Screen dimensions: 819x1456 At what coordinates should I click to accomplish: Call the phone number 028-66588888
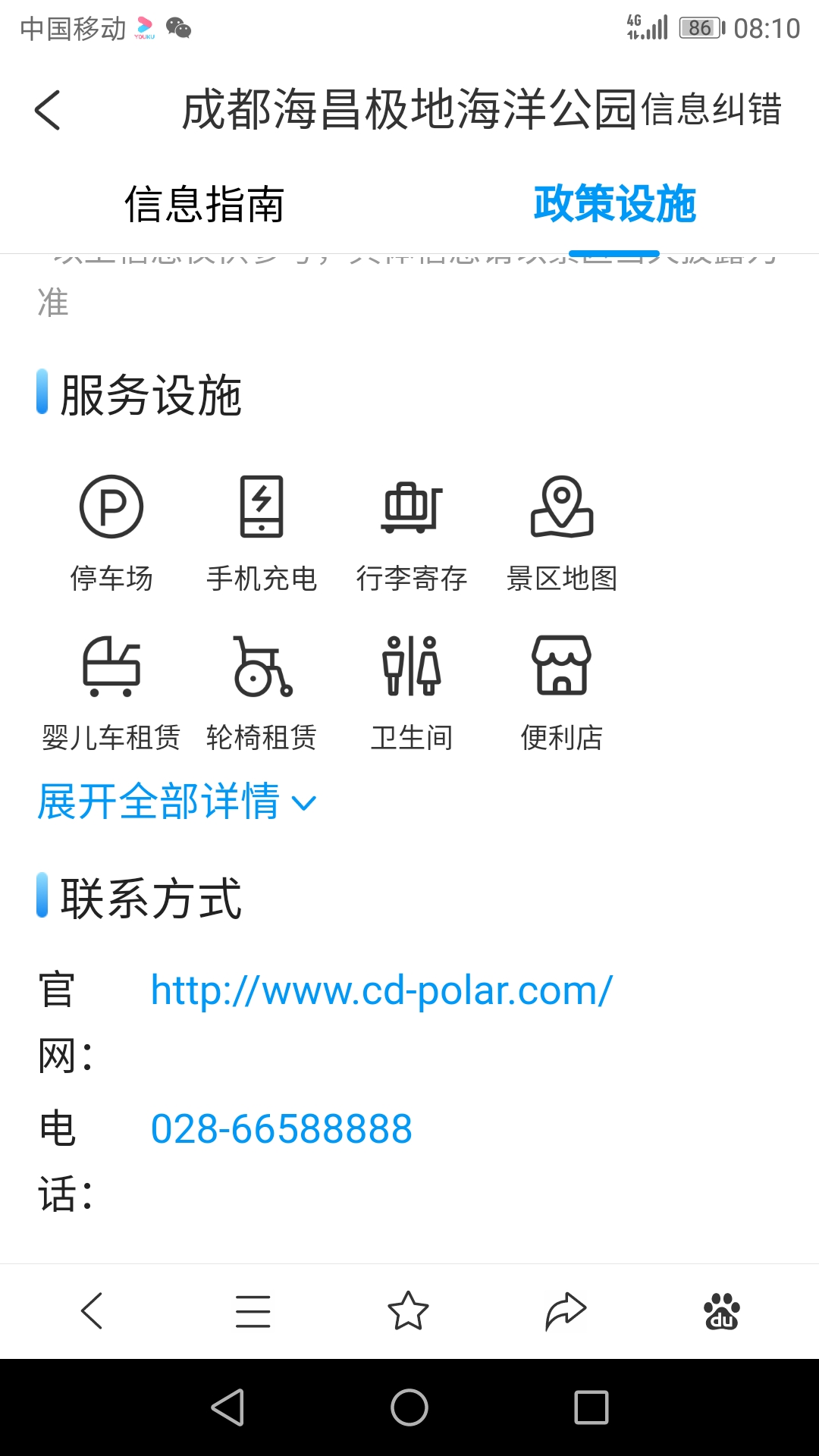[x=281, y=1129]
